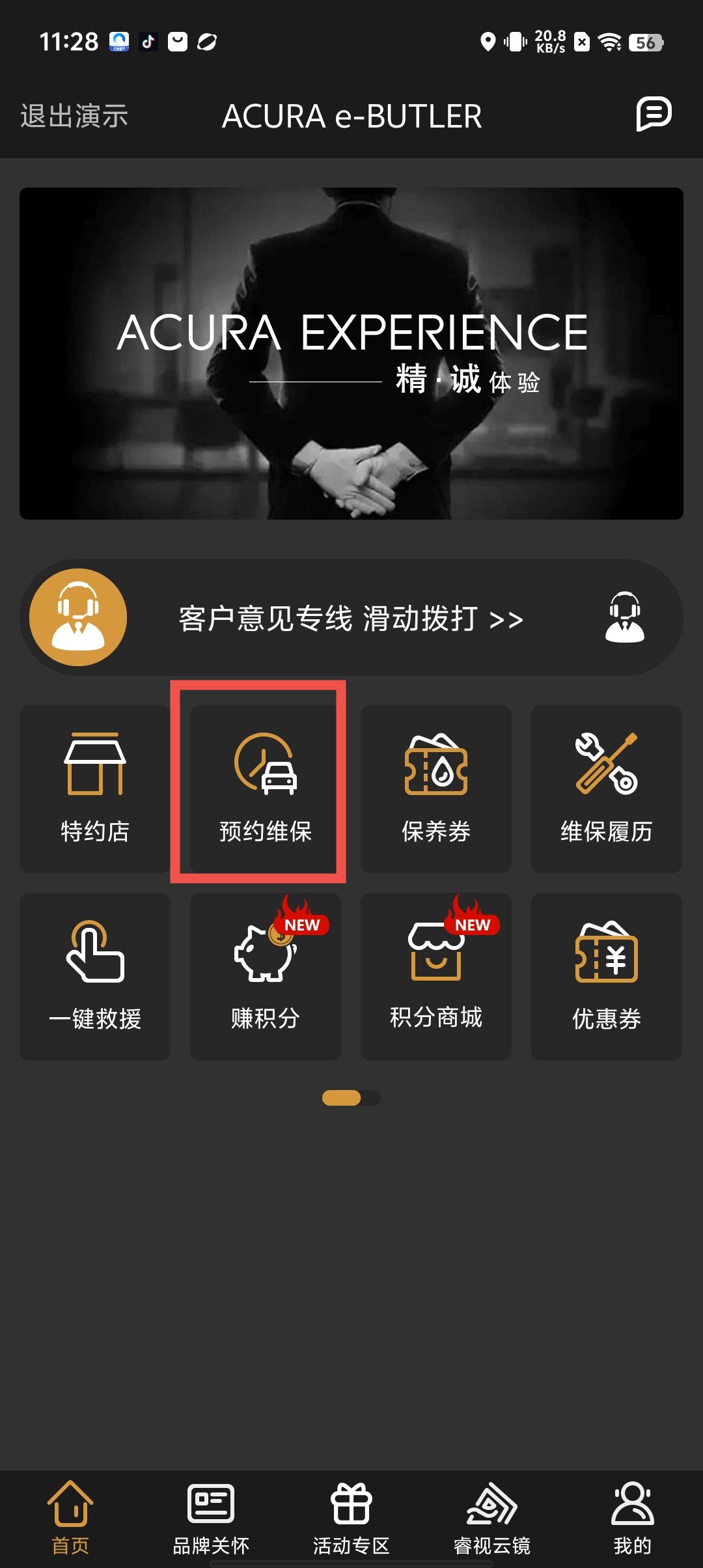
Task: Open 赚积分 to earn points
Action: (x=265, y=976)
